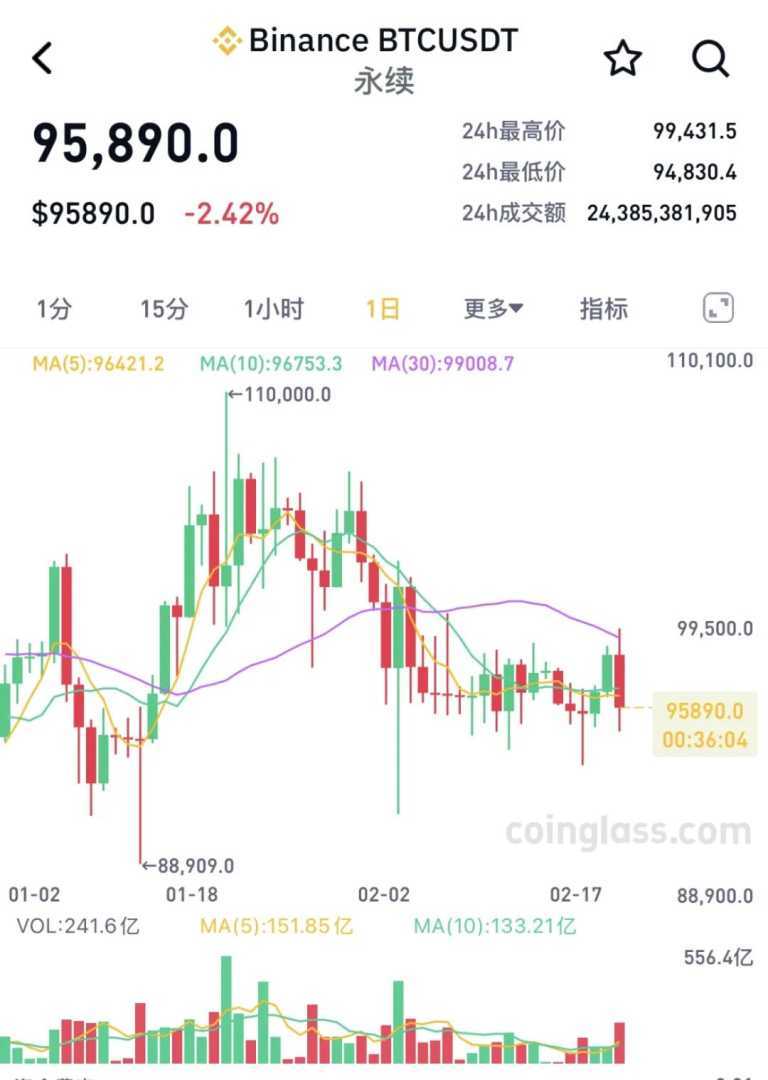Open the search magnifier icon

(x=710, y=59)
